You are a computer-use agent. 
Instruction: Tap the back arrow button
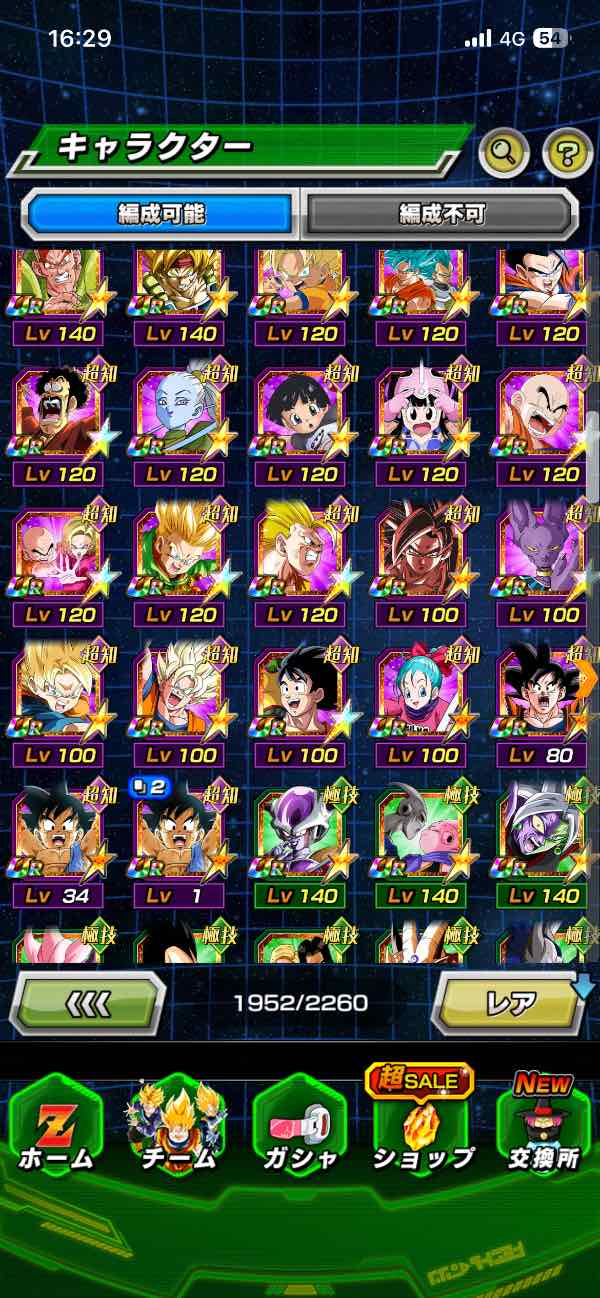coord(89,1002)
